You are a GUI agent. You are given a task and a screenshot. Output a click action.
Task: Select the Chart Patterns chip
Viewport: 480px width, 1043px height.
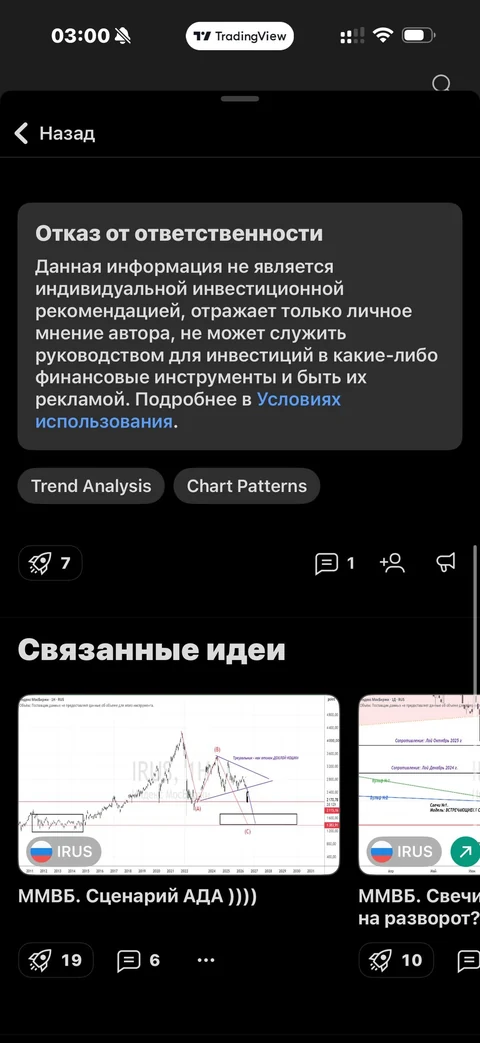point(247,486)
